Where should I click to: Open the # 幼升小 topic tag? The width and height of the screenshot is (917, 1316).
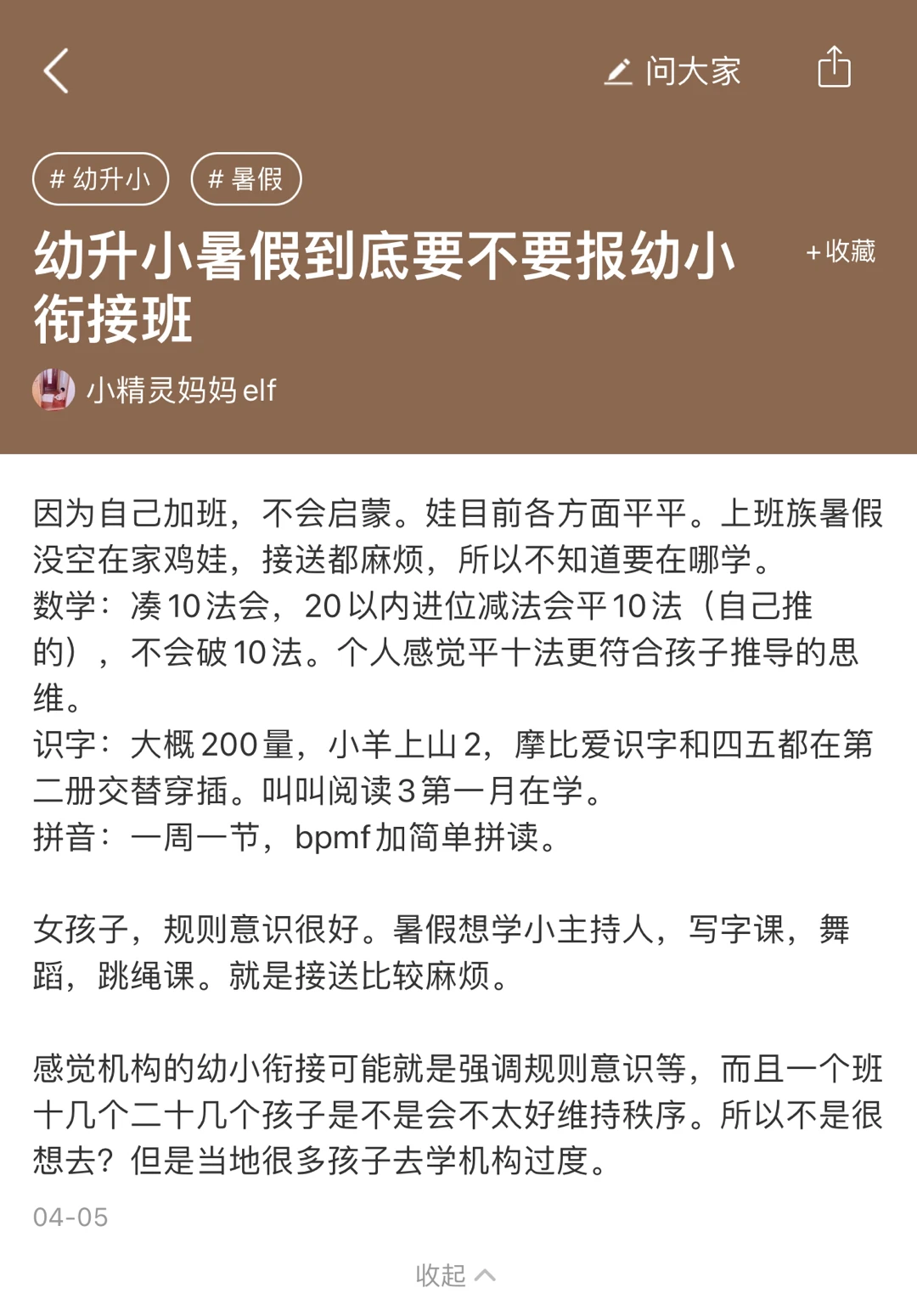point(100,179)
